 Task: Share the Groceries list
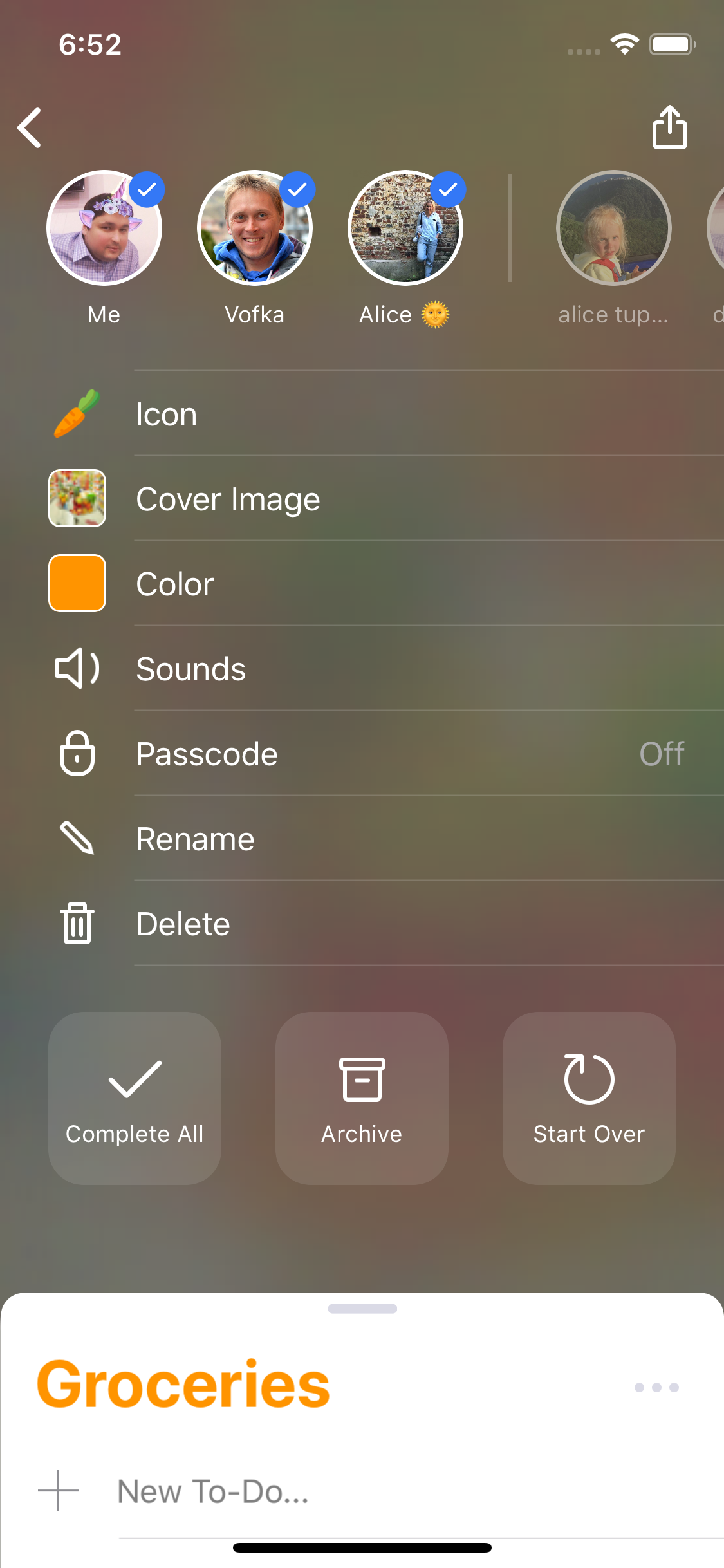coord(669,127)
